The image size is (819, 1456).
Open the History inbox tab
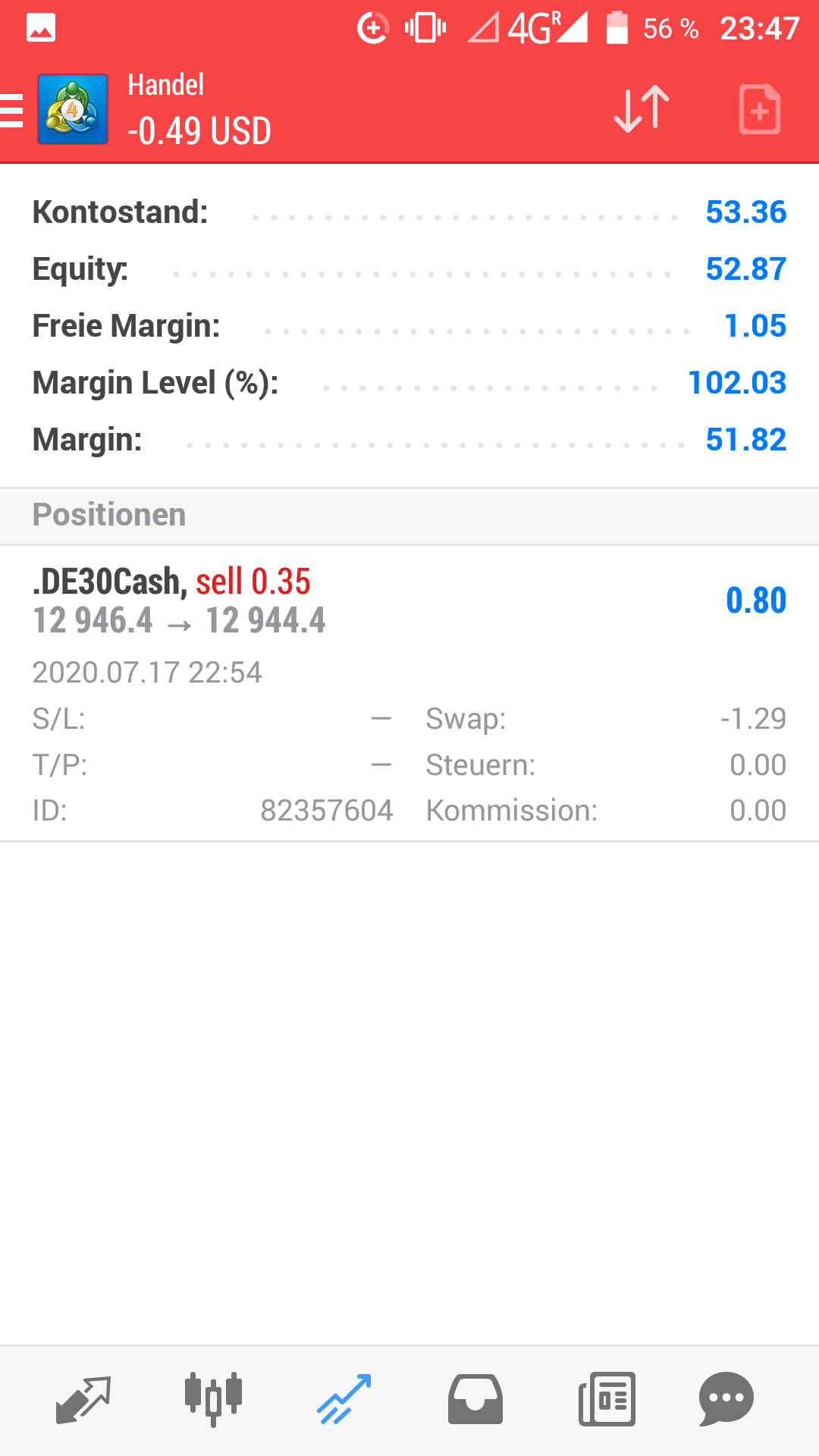475,1399
